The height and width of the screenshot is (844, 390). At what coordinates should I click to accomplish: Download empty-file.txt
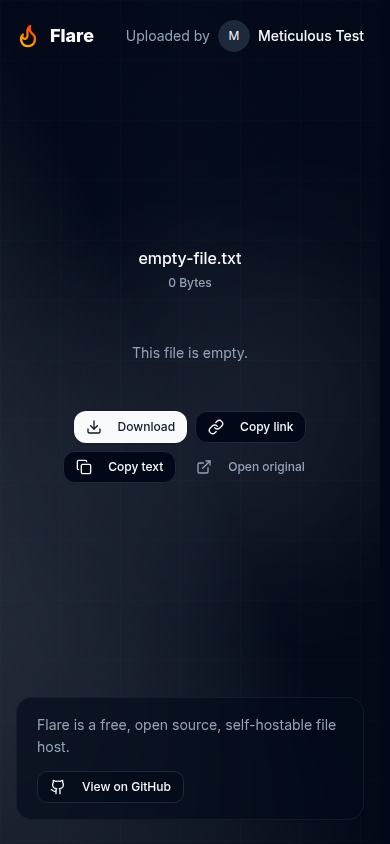(130, 427)
